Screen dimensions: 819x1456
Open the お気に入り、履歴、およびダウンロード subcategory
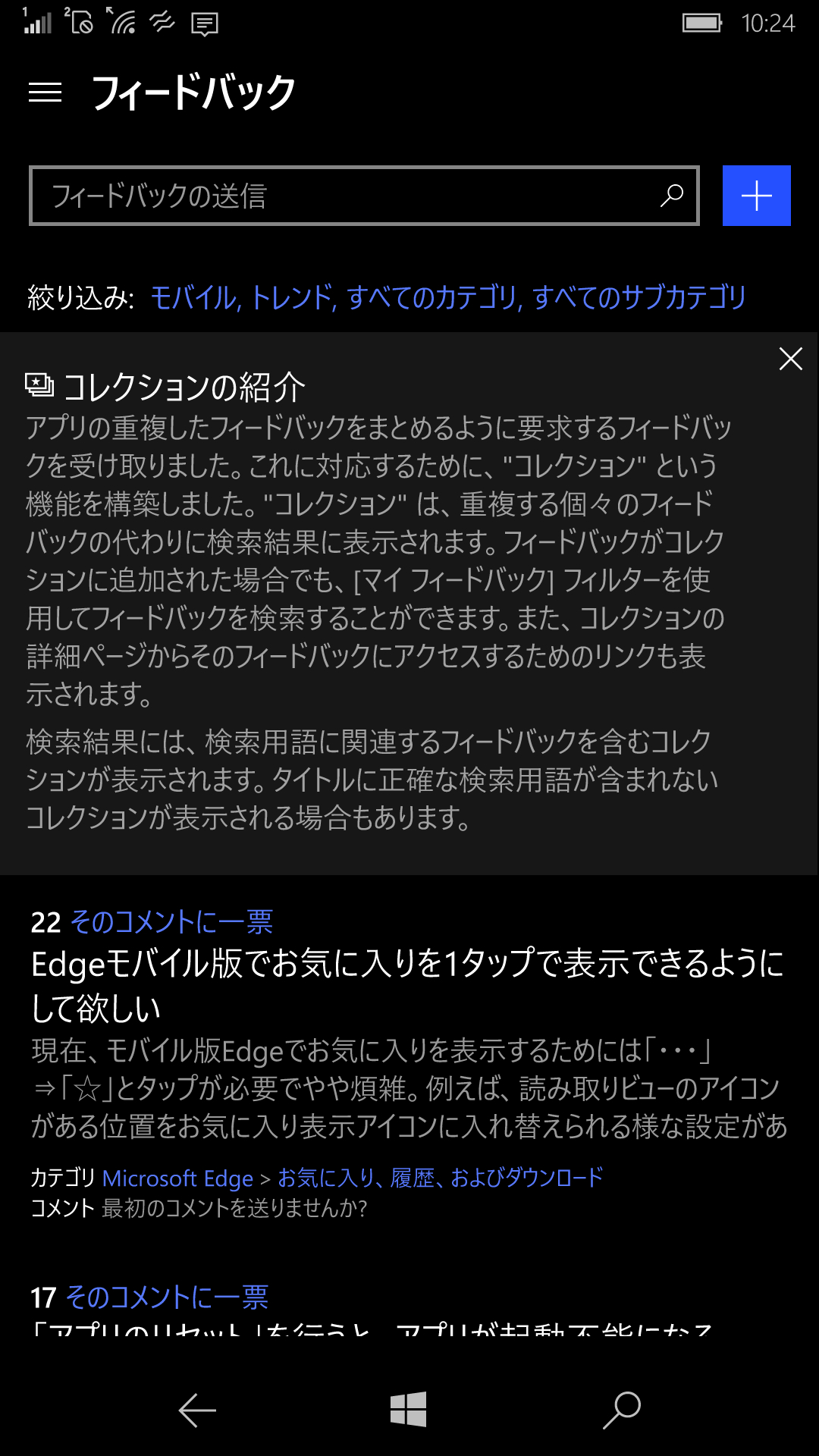click(x=440, y=1178)
